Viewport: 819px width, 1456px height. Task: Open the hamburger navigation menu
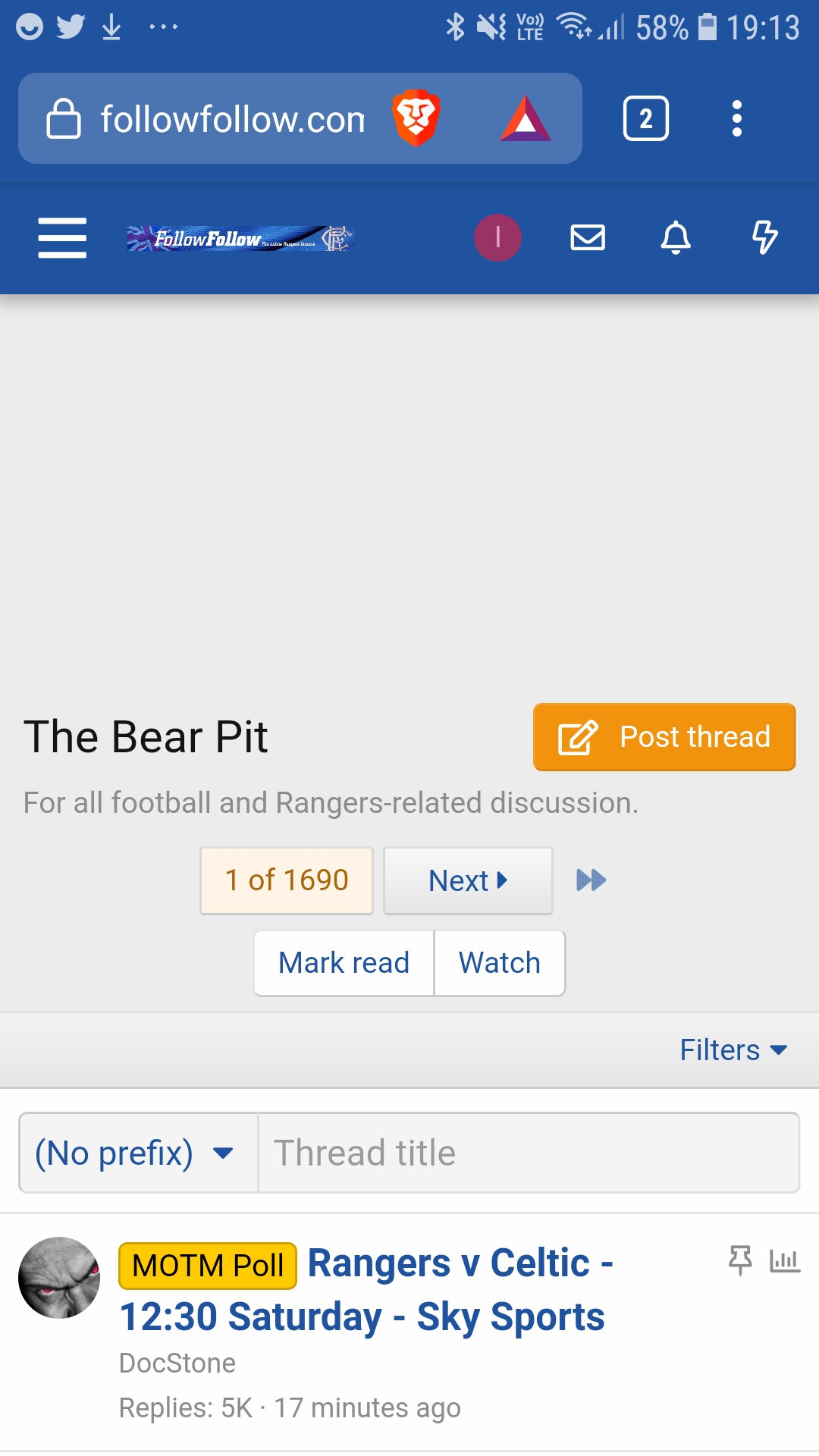[62, 237]
